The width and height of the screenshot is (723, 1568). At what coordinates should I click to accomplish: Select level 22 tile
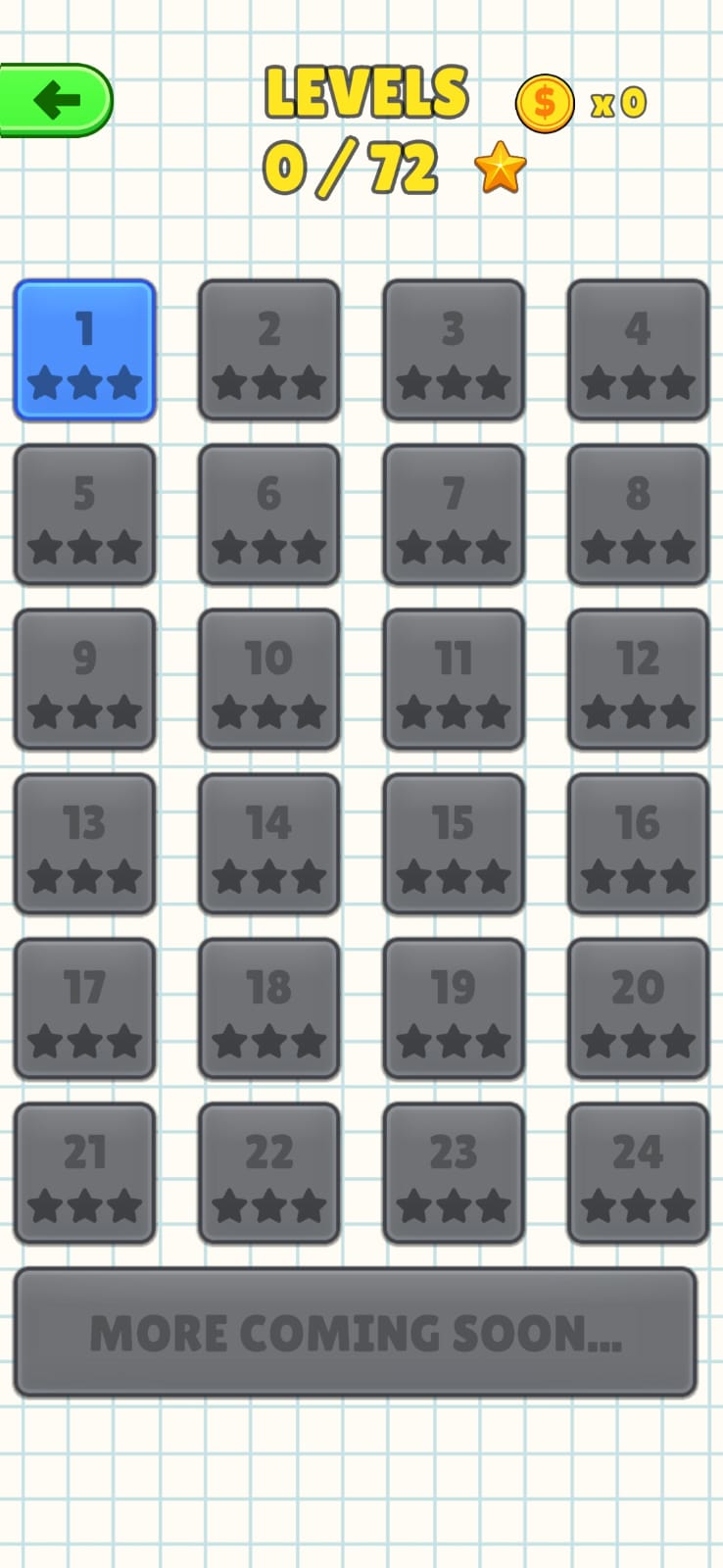click(269, 1174)
